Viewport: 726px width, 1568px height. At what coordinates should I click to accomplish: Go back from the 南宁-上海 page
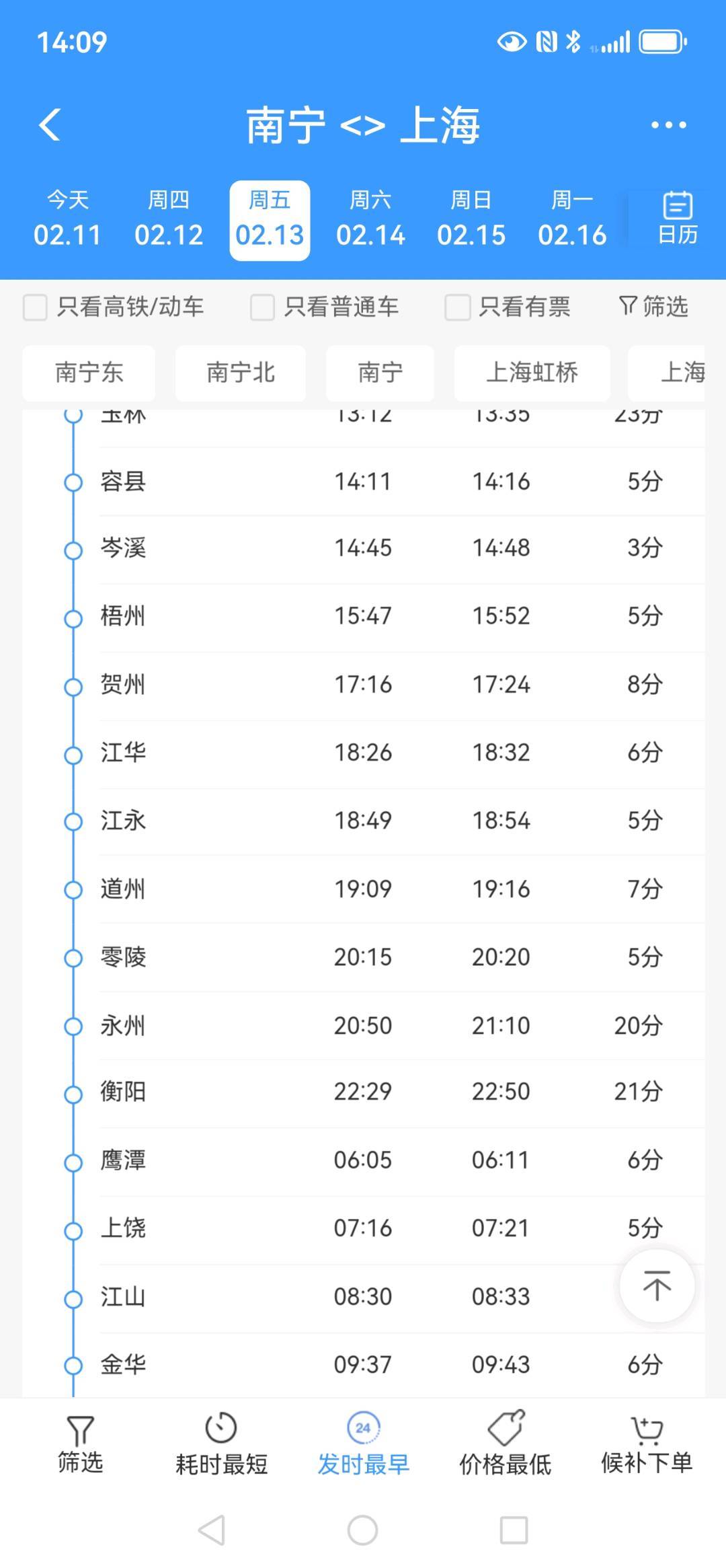(50, 125)
